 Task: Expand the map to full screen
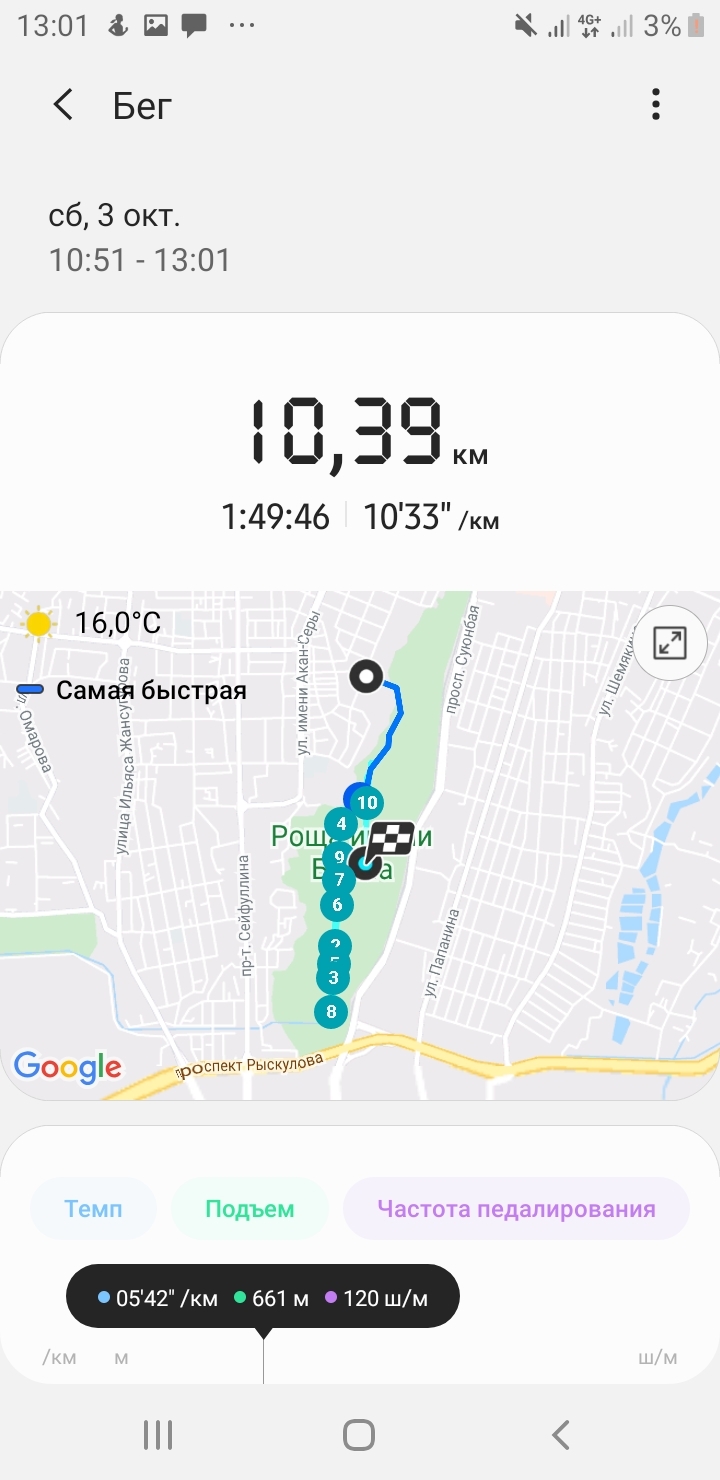[x=669, y=644]
